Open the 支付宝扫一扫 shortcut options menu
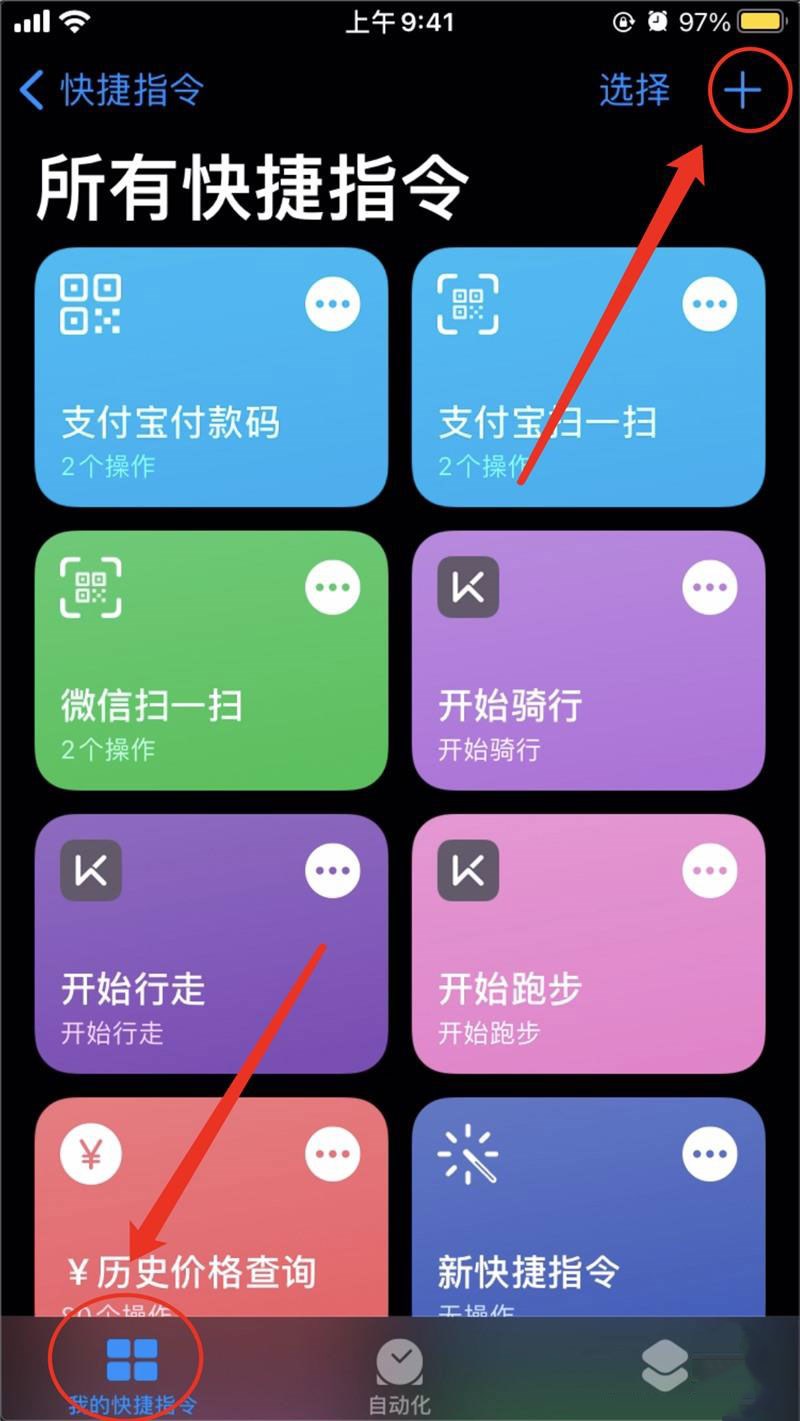This screenshot has height=1421, width=800. coord(709,303)
